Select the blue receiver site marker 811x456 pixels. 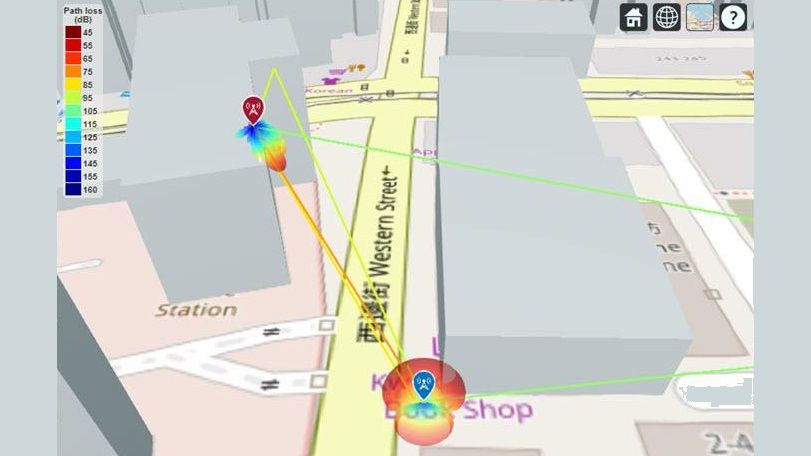point(425,383)
